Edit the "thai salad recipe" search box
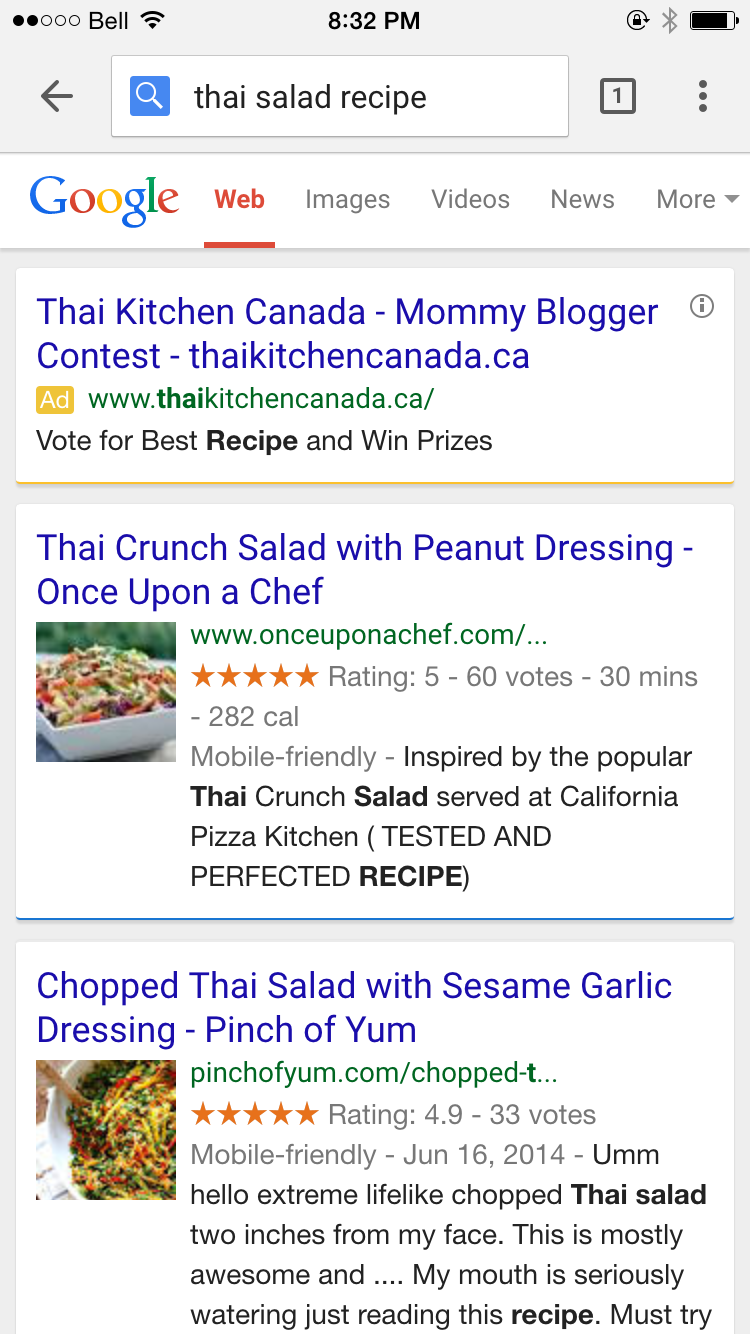The image size is (750, 1334). click(x=340, y=97)
